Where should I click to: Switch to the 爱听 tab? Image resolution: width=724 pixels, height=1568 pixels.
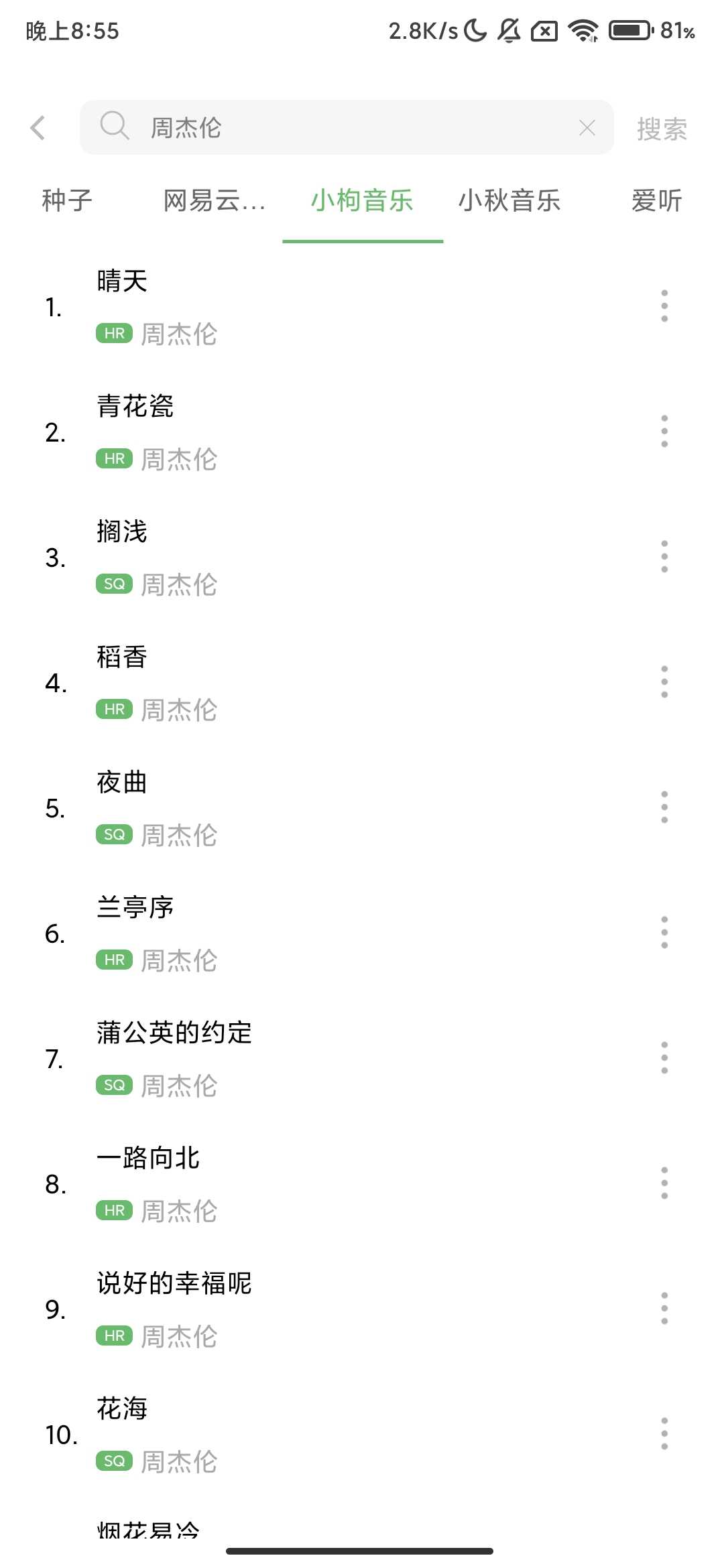click(x=656, y=200)
